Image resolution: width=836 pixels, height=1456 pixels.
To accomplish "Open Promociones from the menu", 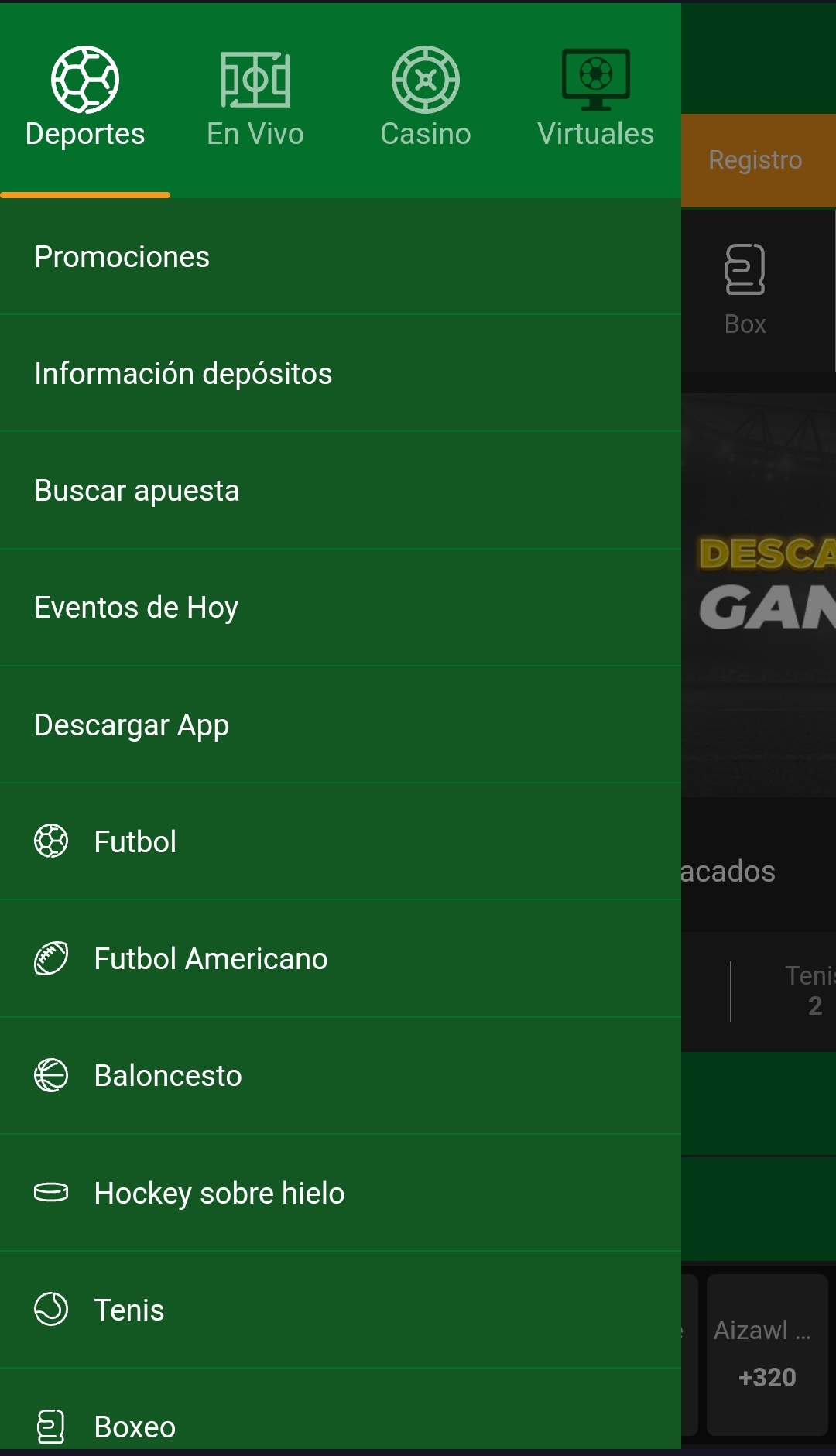I will coord(122,257).
